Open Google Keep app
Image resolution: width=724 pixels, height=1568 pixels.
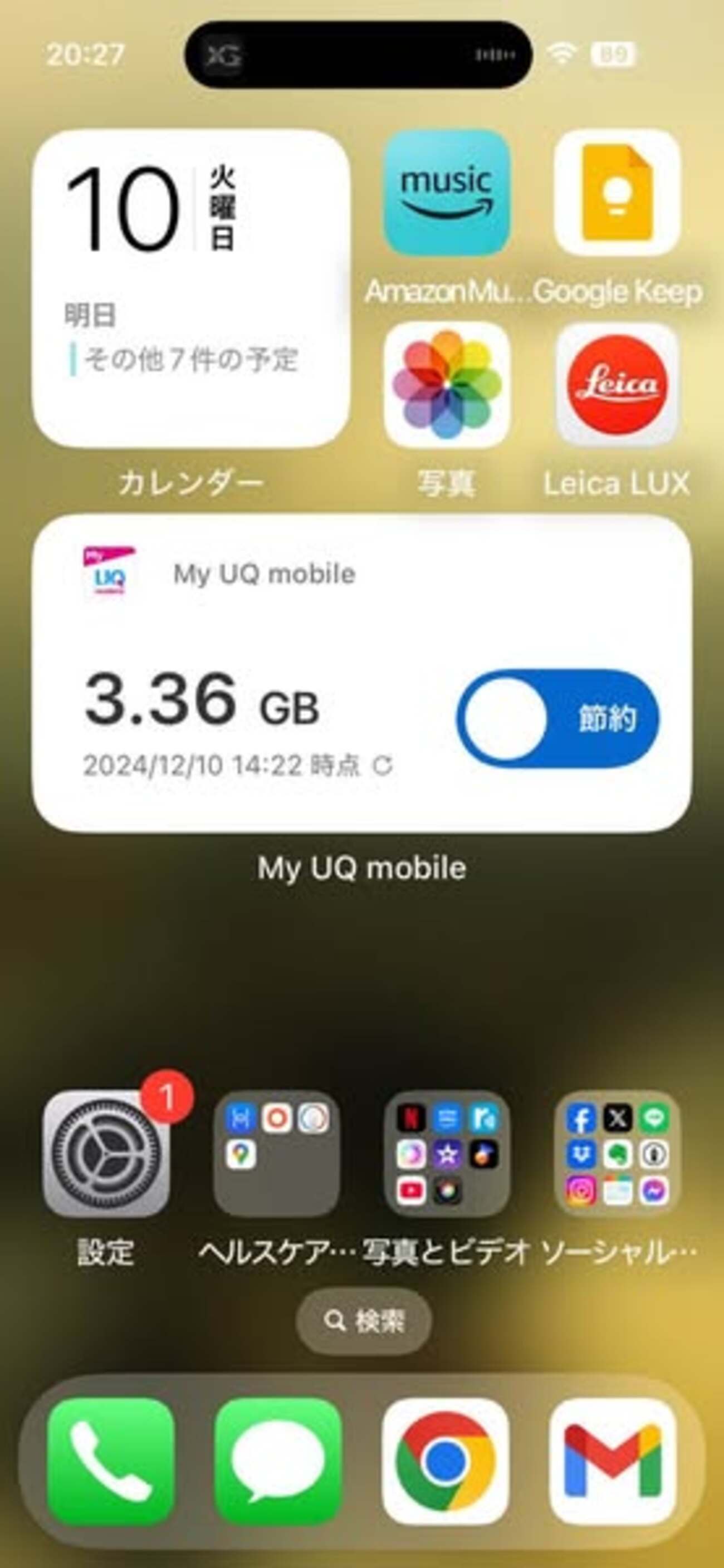click(x=617, y=193)
